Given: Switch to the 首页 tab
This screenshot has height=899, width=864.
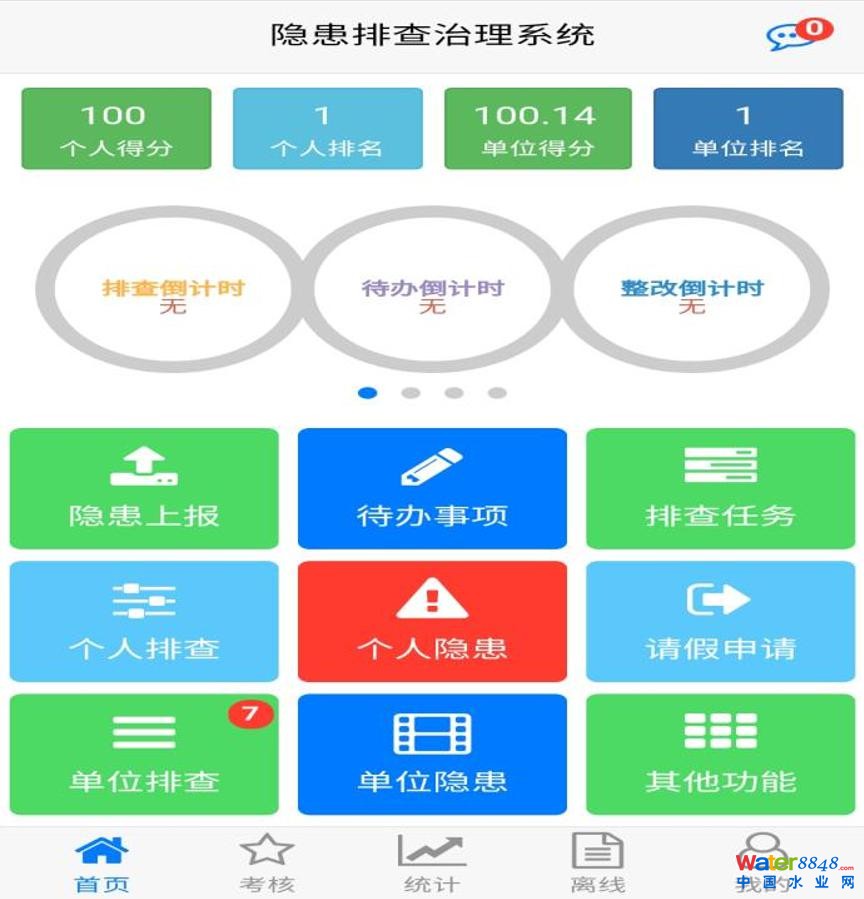Looking at the screenshot, I should 102,863.
